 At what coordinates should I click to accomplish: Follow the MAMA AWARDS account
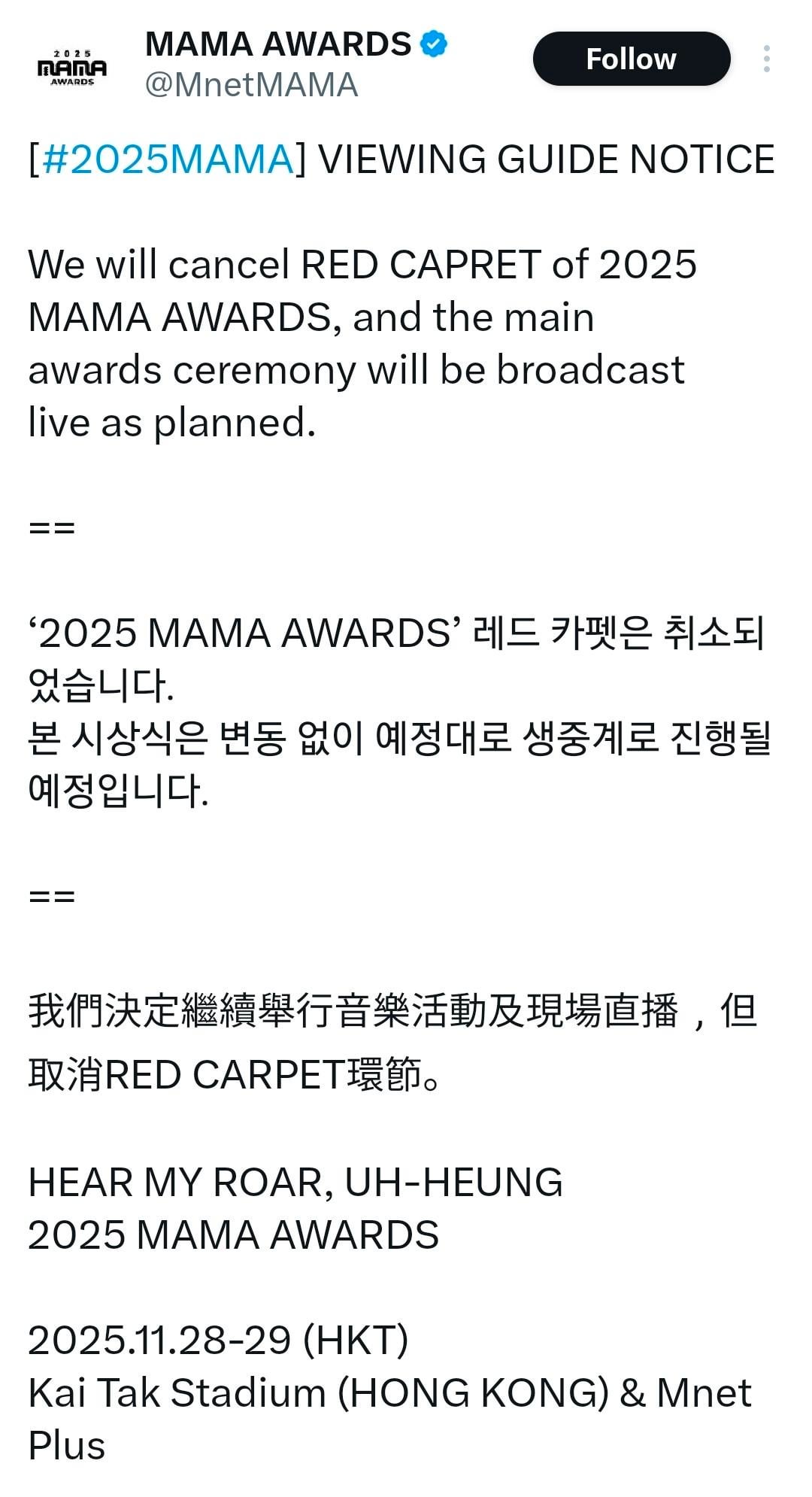tap(631, 59)
